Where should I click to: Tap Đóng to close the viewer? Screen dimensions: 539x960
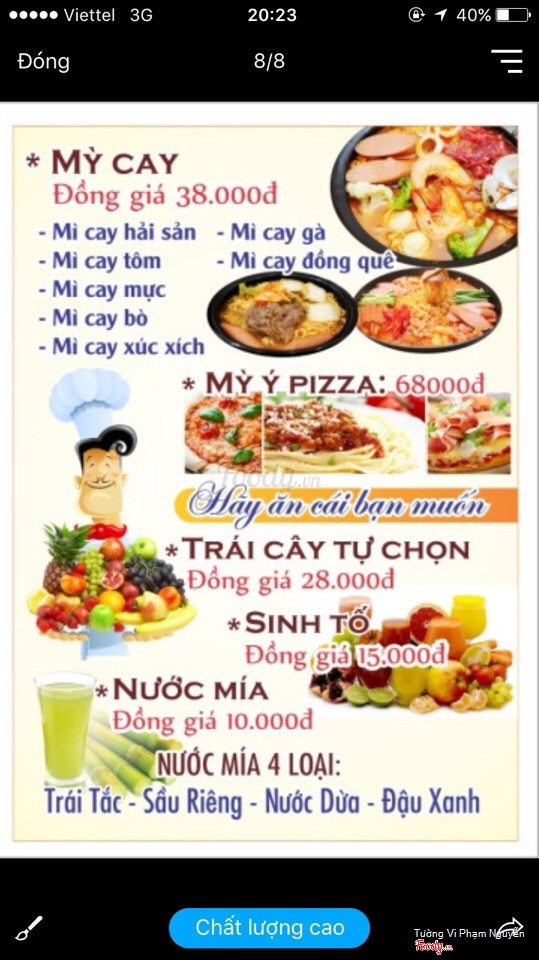tap(43, 61)
